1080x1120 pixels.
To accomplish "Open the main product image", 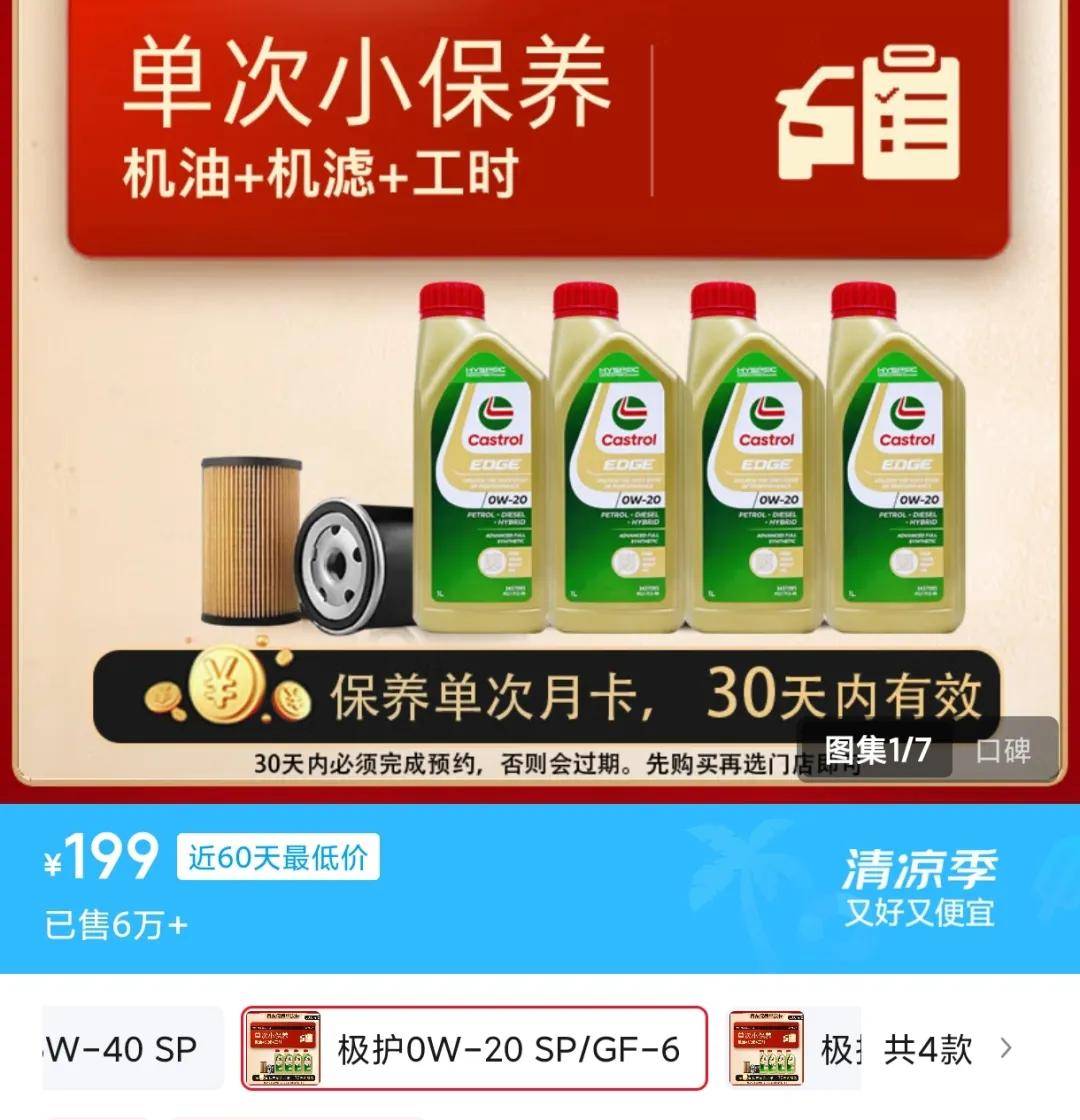I will pos(540,450).
